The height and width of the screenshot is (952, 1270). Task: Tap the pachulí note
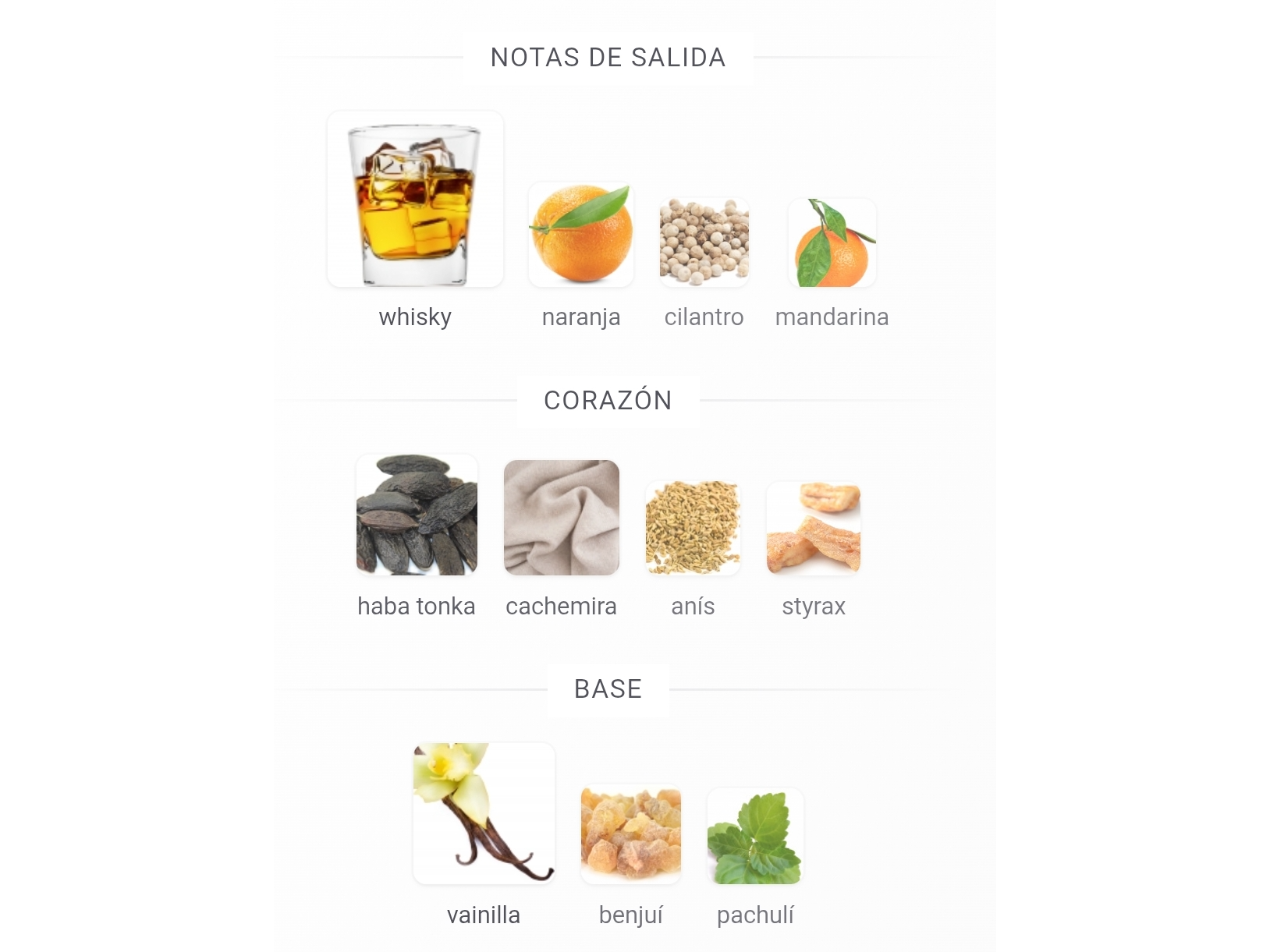[755, 837]
